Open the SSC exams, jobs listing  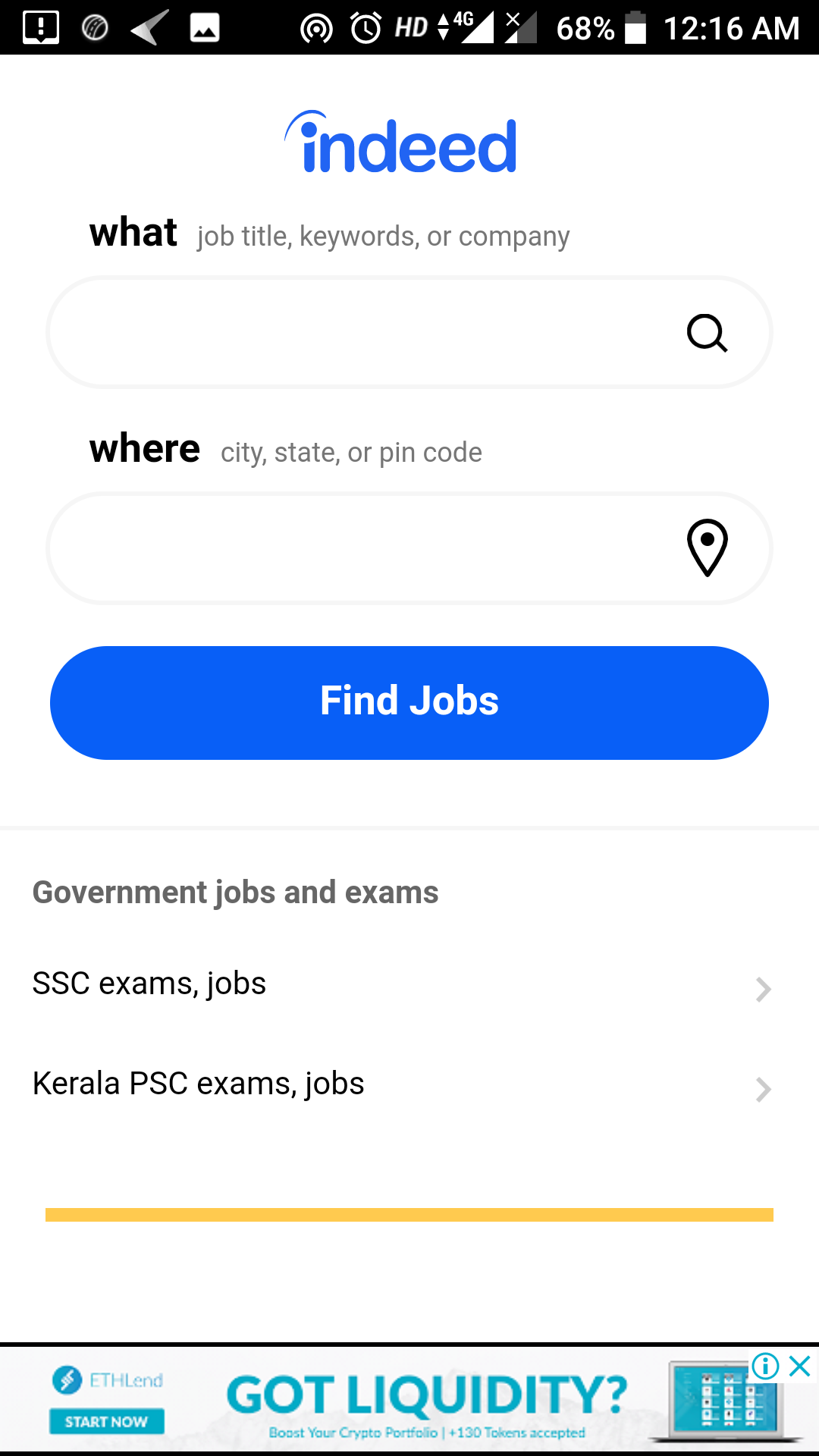[x=148, y=983]
